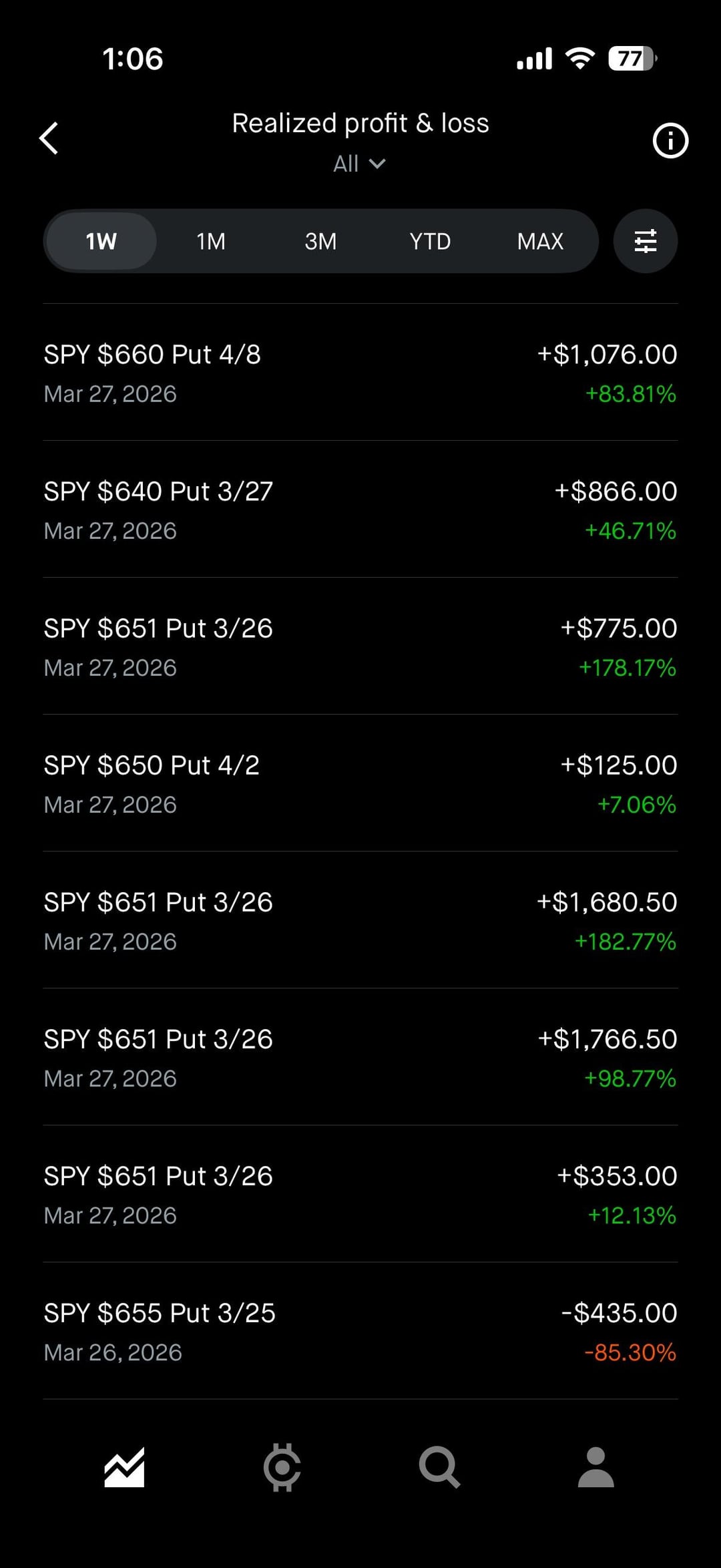Viewport: 721px width, 1568px height.
Task: Open the SPY $651 Put with +$775.00
Action: pos(360,646)
